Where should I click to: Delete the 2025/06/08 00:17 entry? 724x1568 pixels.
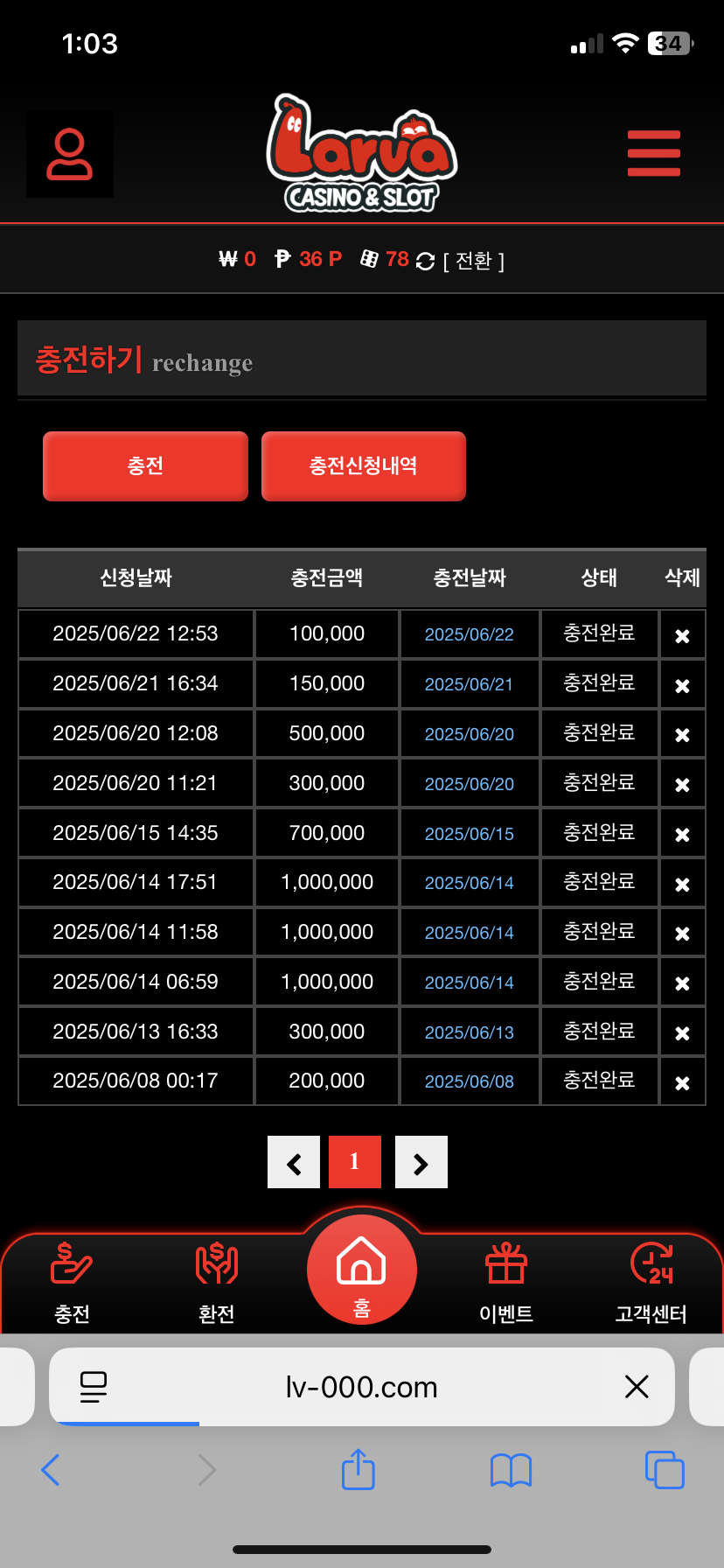tap(682, 1083)
